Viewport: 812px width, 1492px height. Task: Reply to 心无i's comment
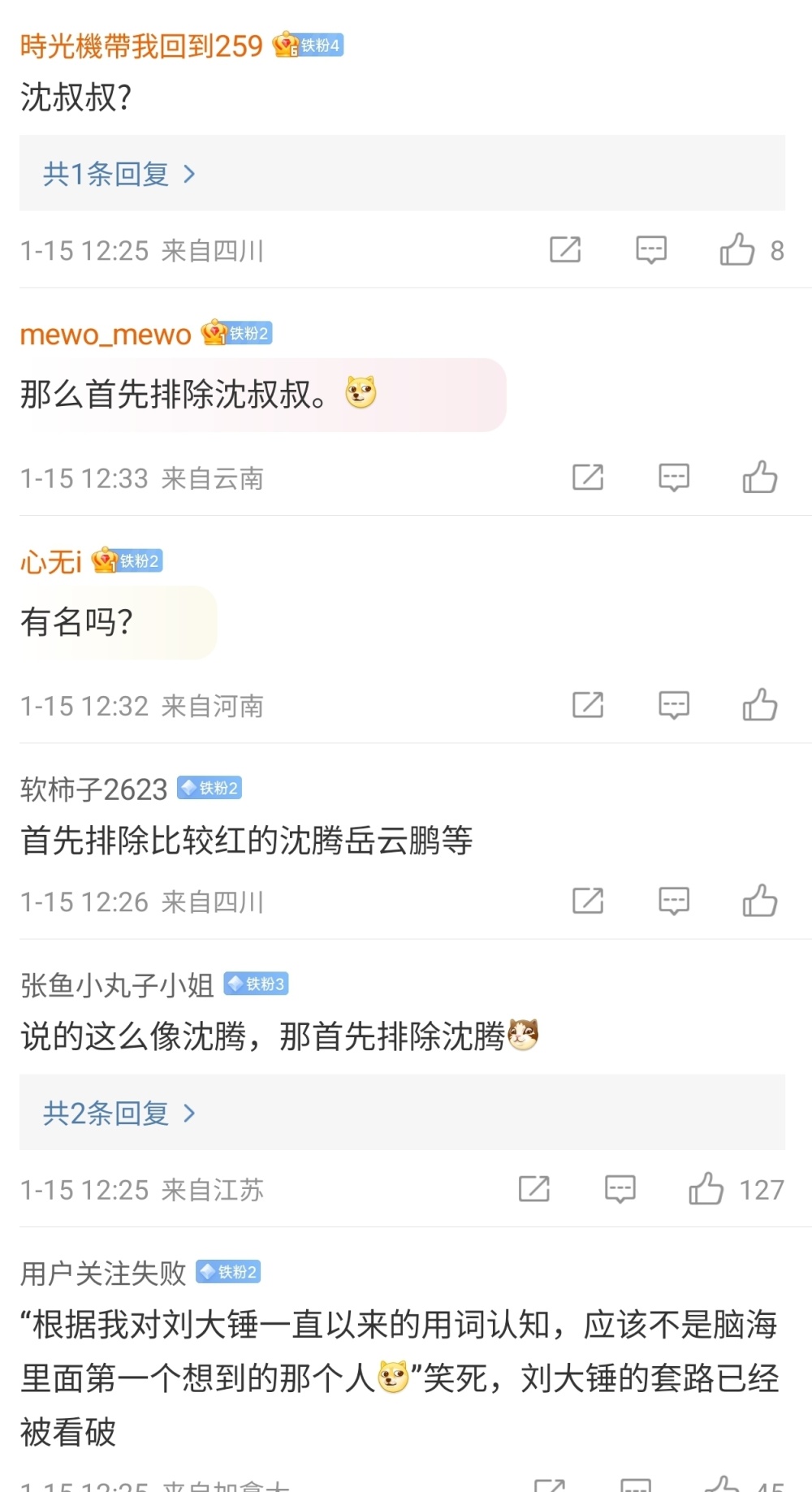pyautogui.click(x=674, y=704)
